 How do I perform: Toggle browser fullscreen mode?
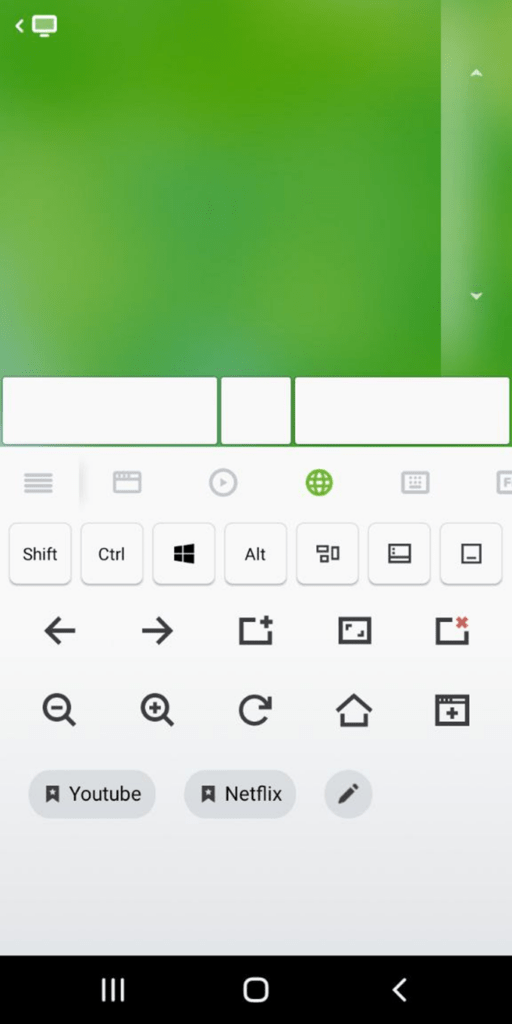coord(355,631)
